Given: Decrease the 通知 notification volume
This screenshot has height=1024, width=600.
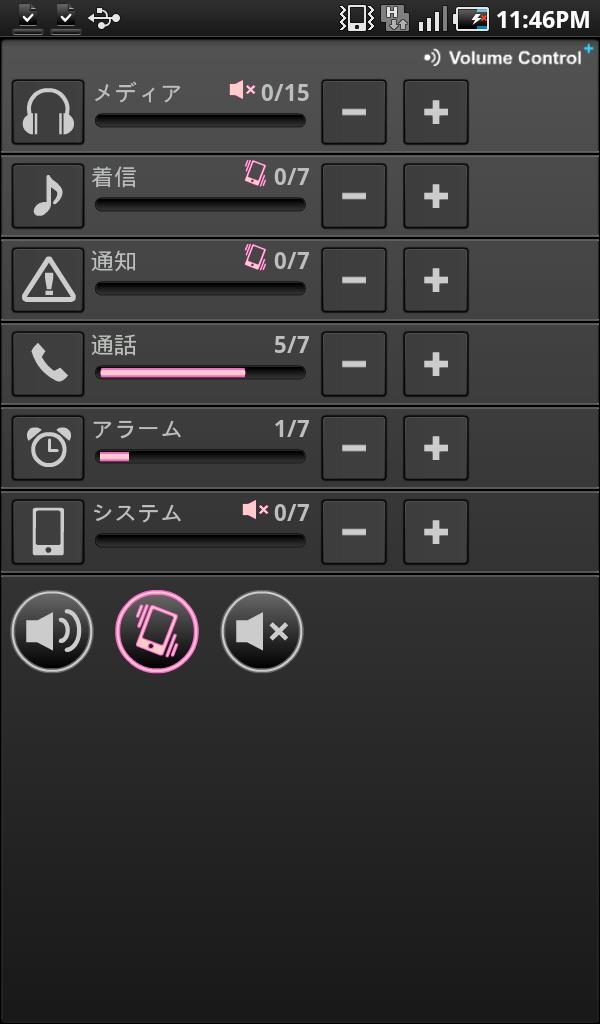Looking at the screenshot, I should pyautogui.click(x=354, y=280).
